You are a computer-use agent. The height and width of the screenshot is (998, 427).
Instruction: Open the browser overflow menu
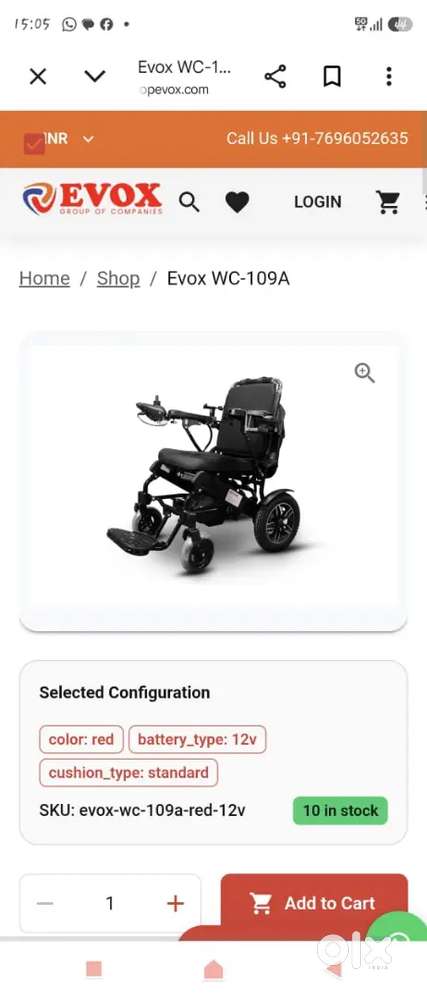tap(389, 77)
